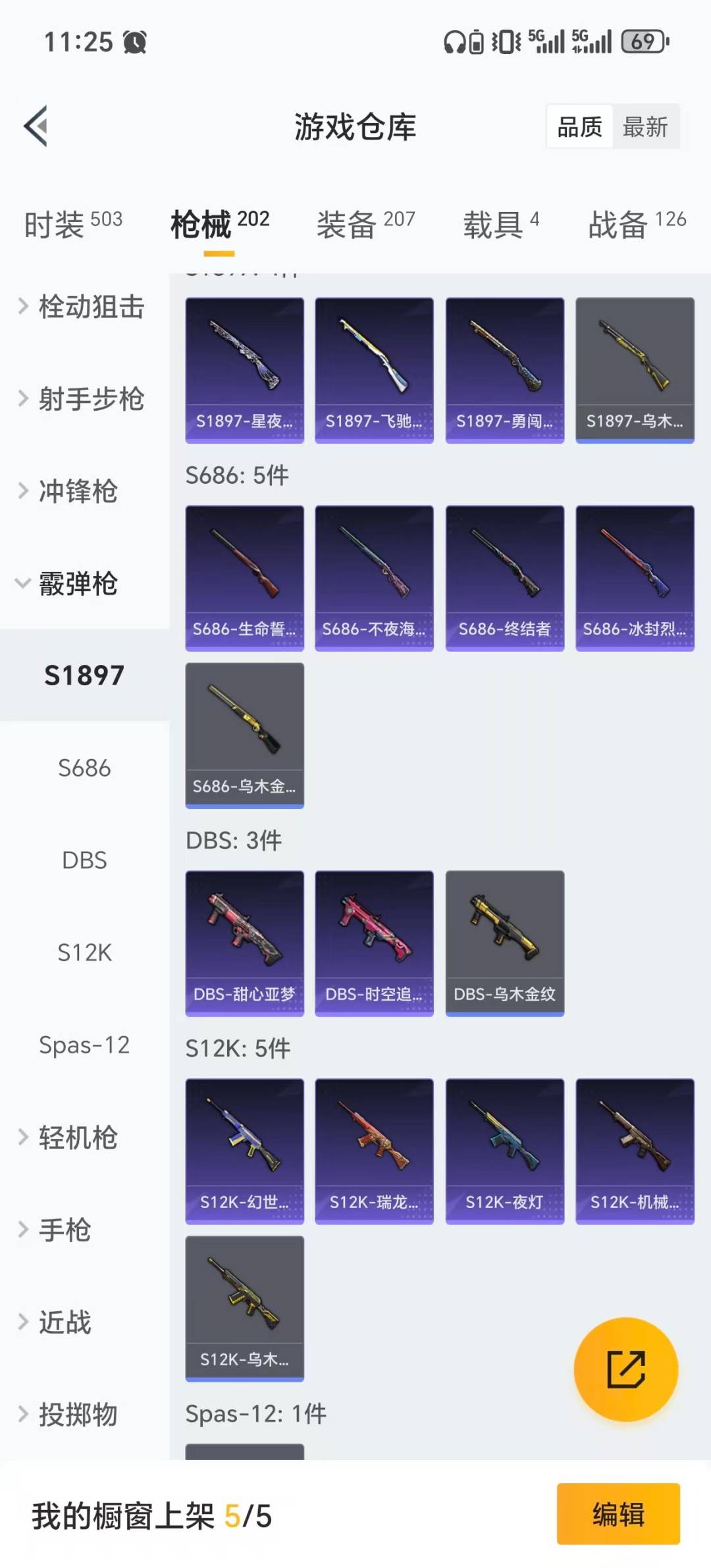The image size is (711, 1568).
Task: Open the S12K-乌木 weapon thumbnail
Action: coord(244,1310)
